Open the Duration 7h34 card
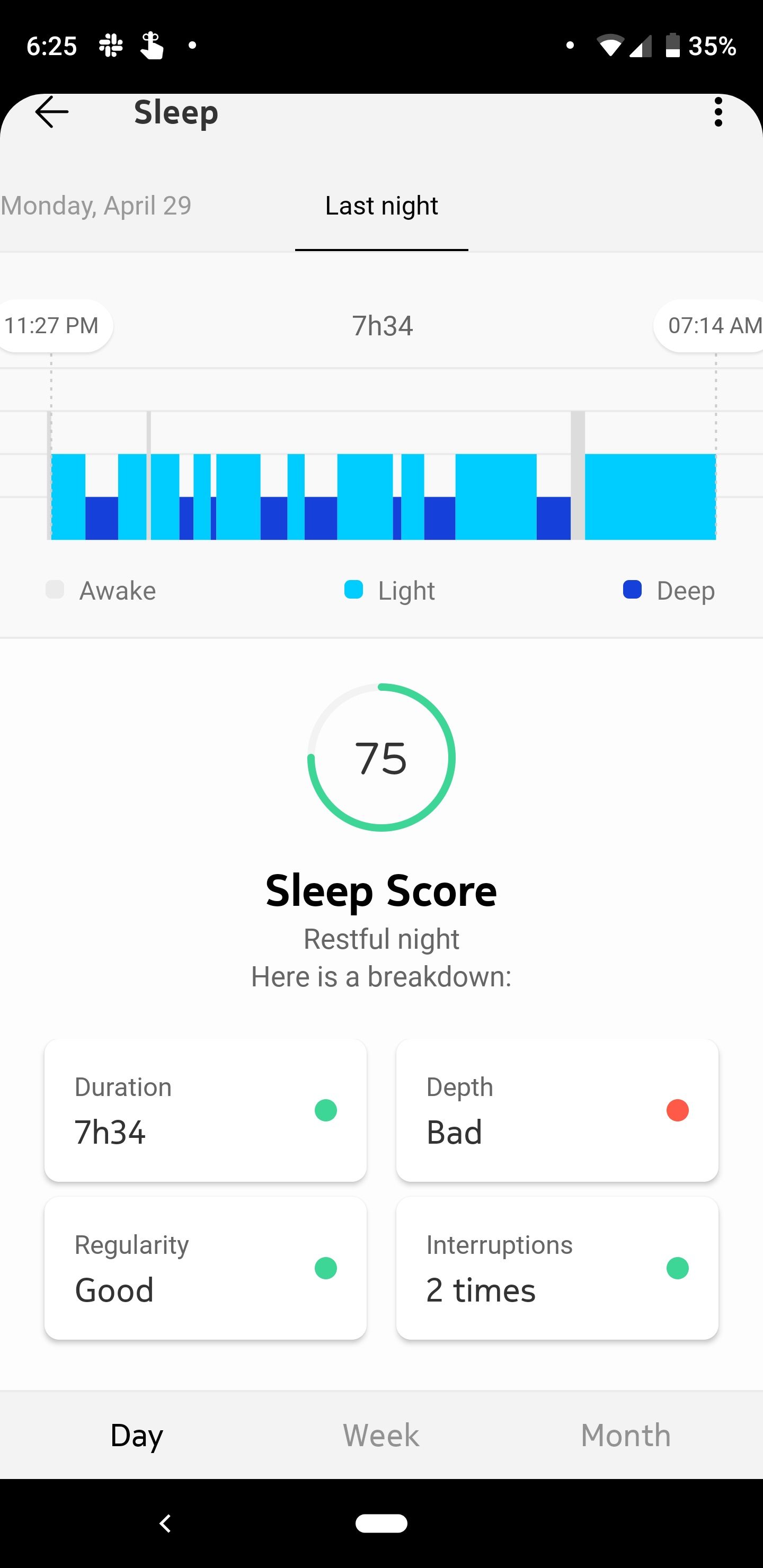The width and height of the screenshot is (763, 1568). click(x=205, y=1110)
